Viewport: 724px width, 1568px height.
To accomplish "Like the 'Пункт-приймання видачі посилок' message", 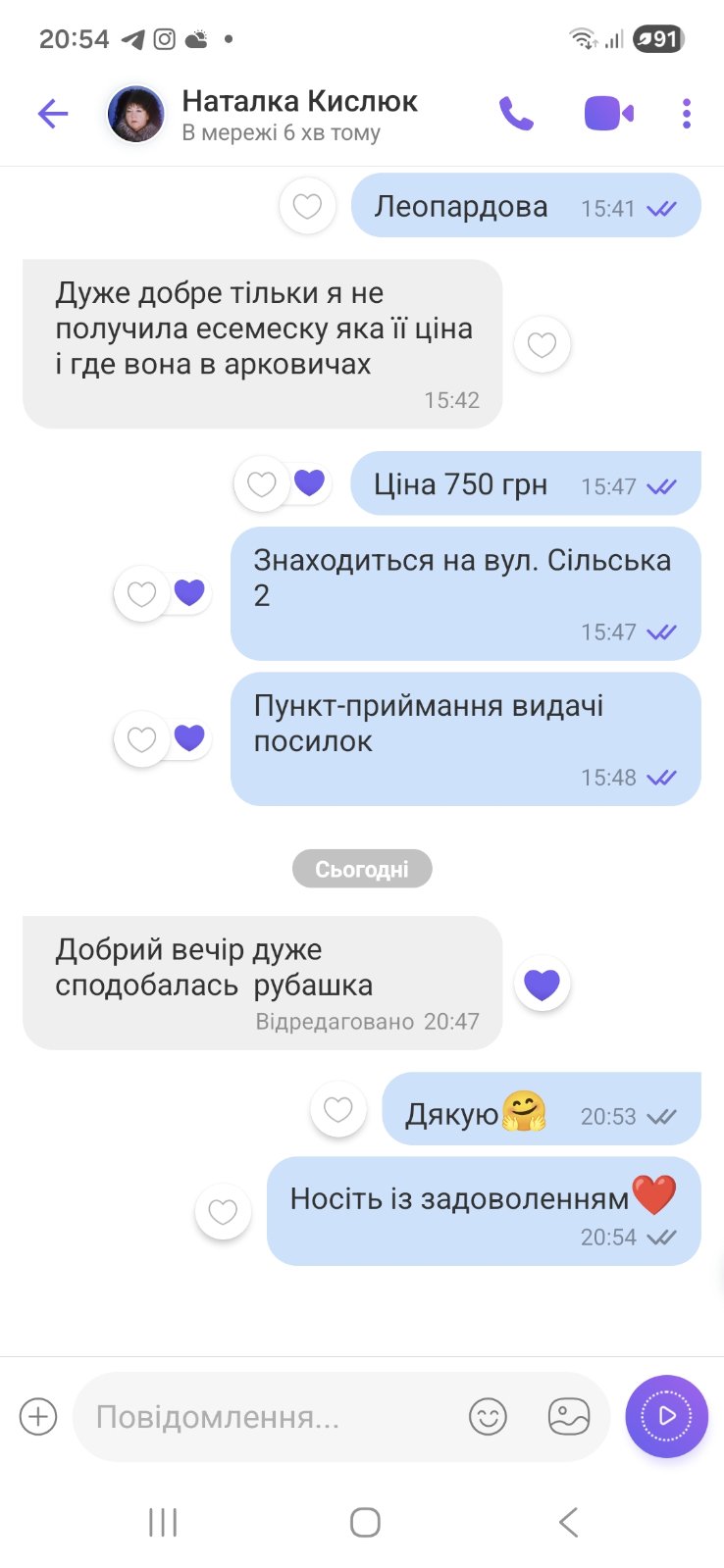I will (142, 738).
